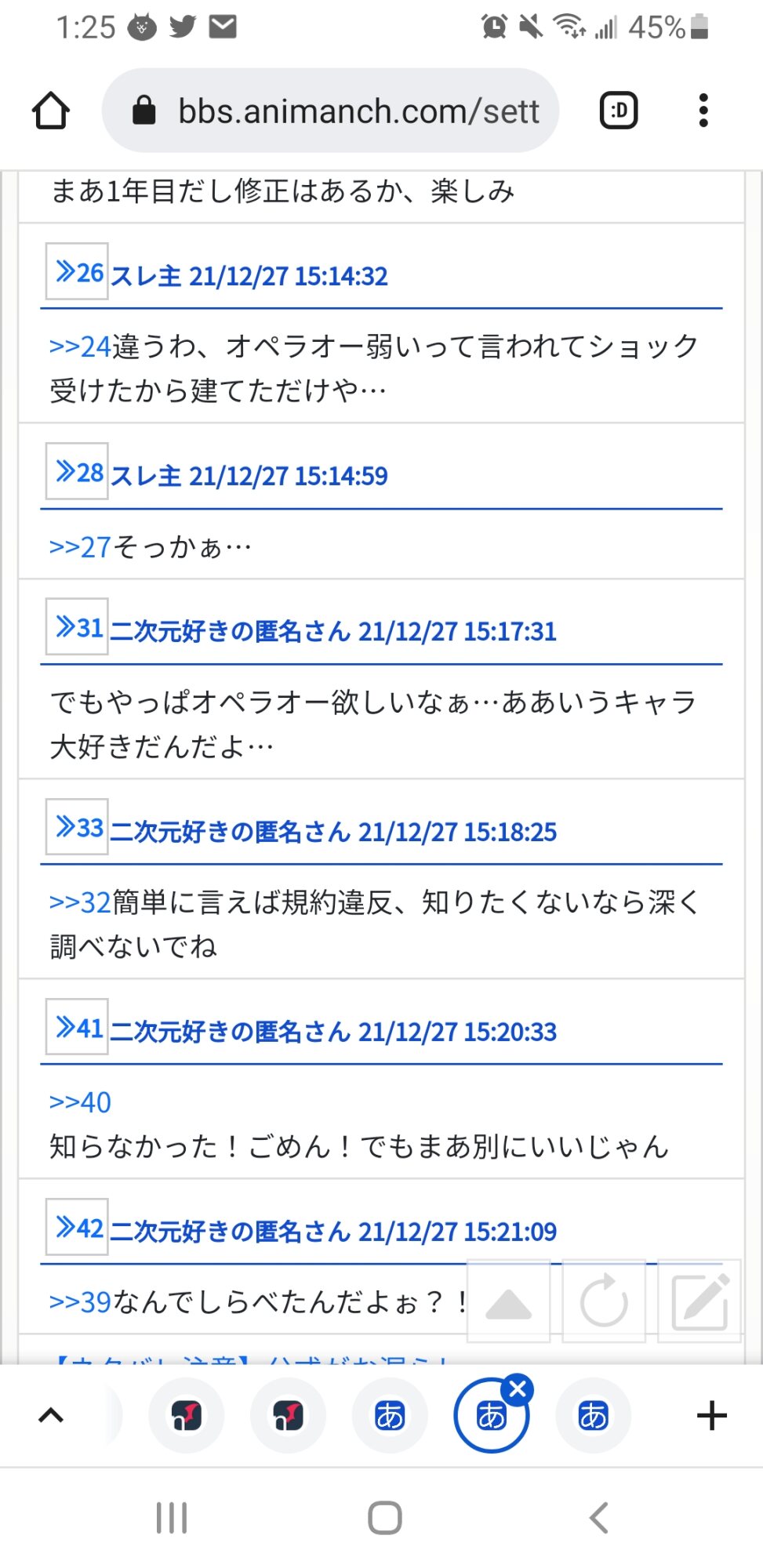Add a new browser tab

pyautogui.click(x=711, y=1416)
